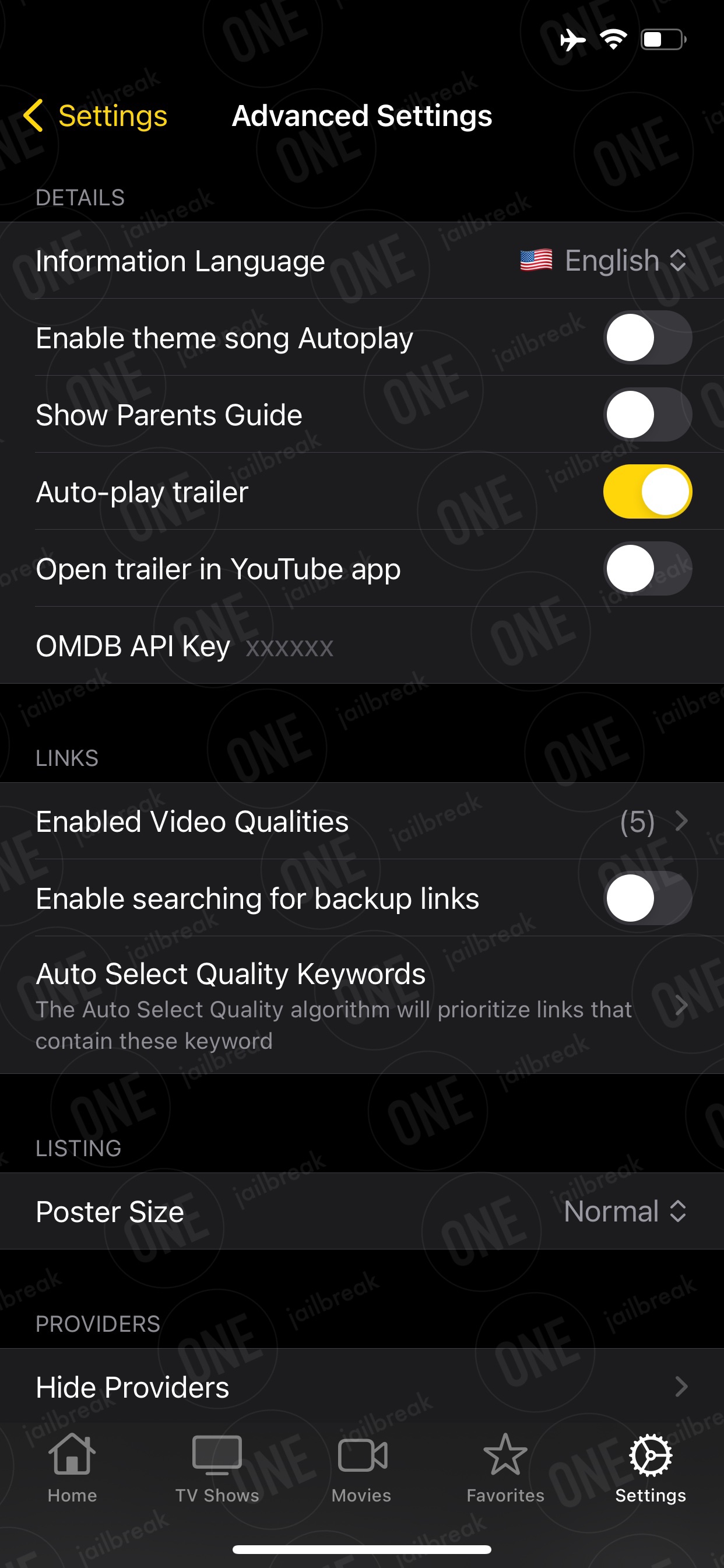Open Auto Select Quality Keywords
Screen dimensions: 724x1568
[x=362, y=1005]
